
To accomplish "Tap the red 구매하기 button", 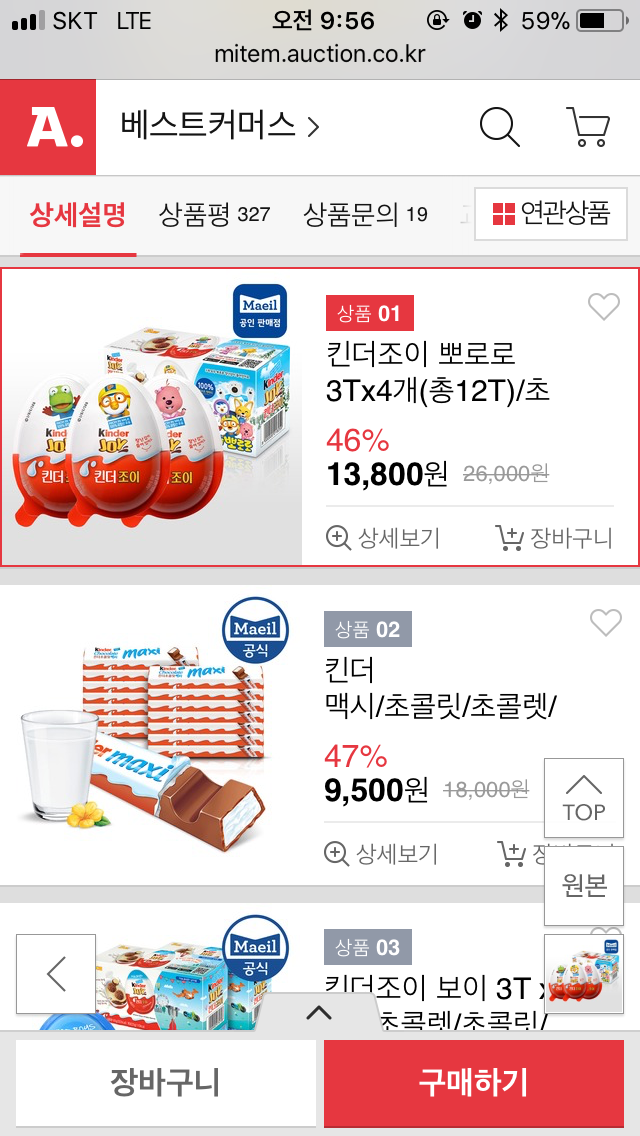I will click(473, 1083).
